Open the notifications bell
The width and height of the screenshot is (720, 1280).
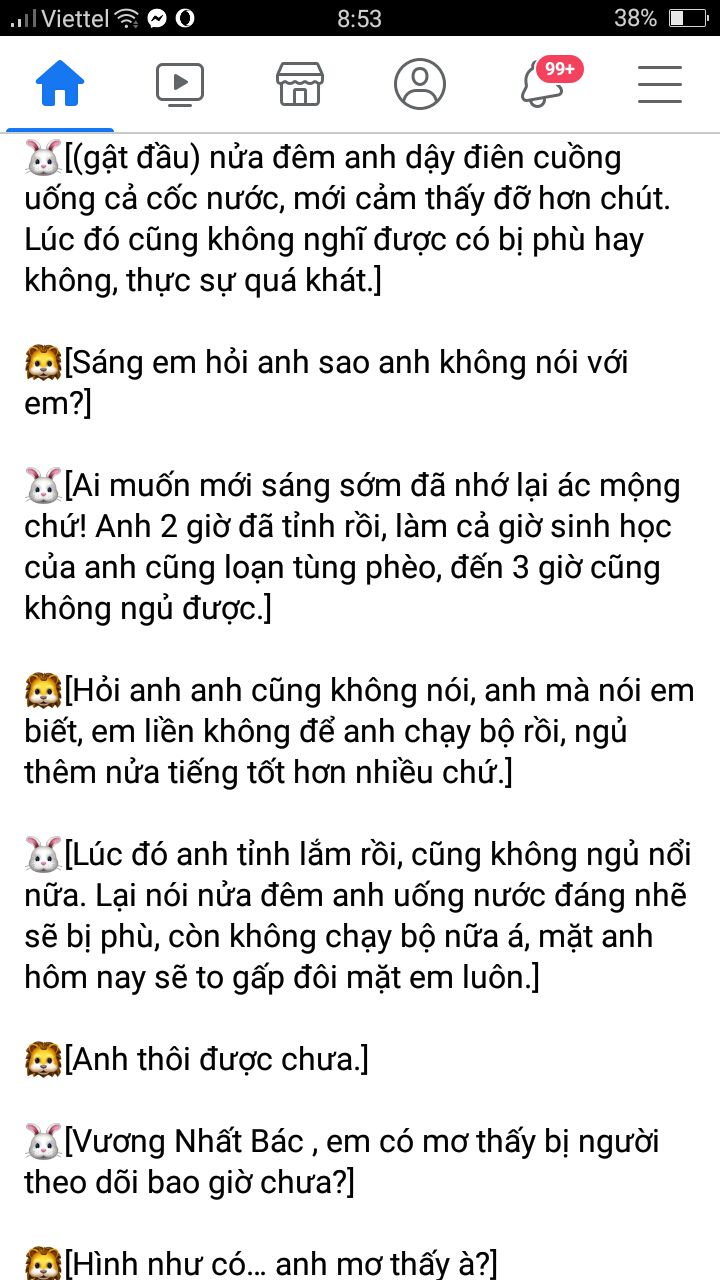[541, 86]
